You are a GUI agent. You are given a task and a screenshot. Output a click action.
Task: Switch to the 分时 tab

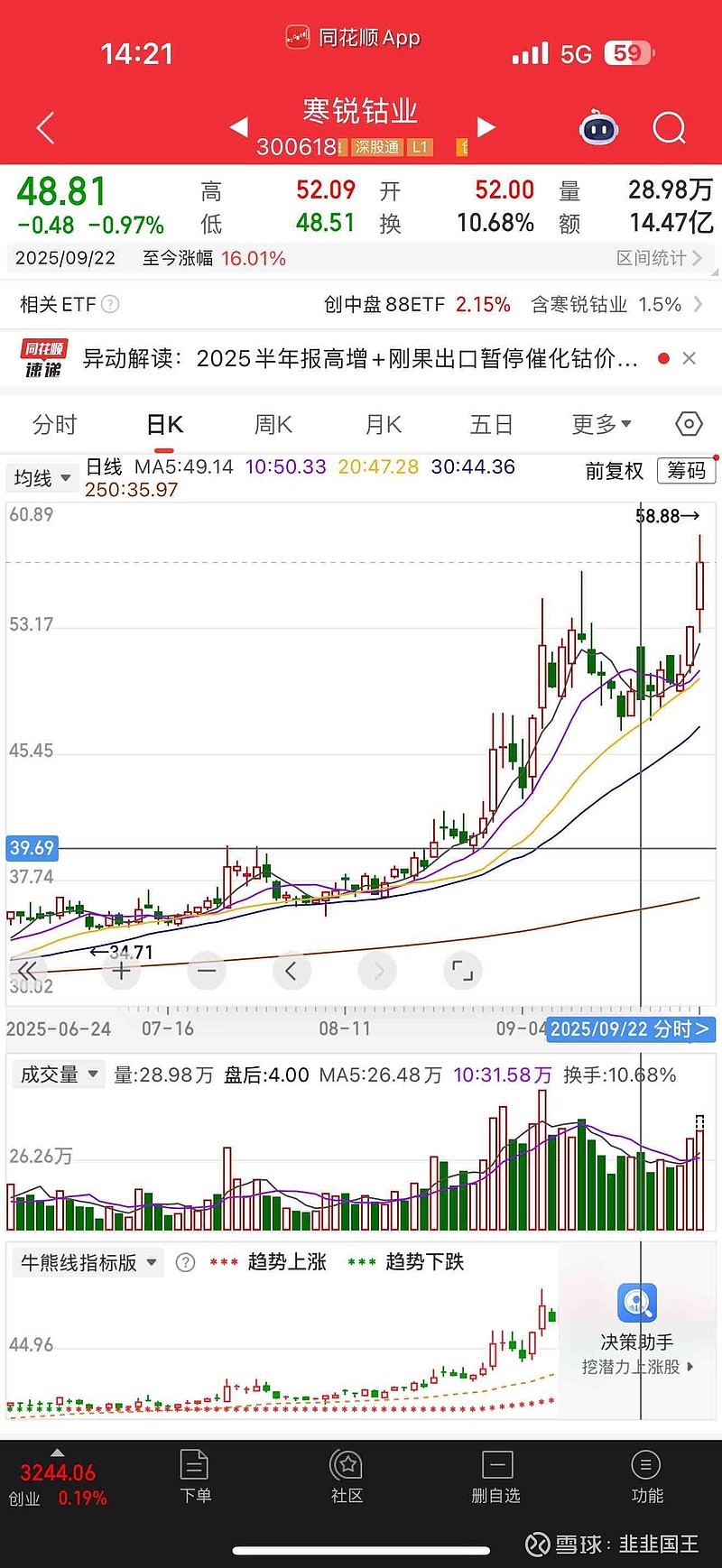(x=55, y=424)
